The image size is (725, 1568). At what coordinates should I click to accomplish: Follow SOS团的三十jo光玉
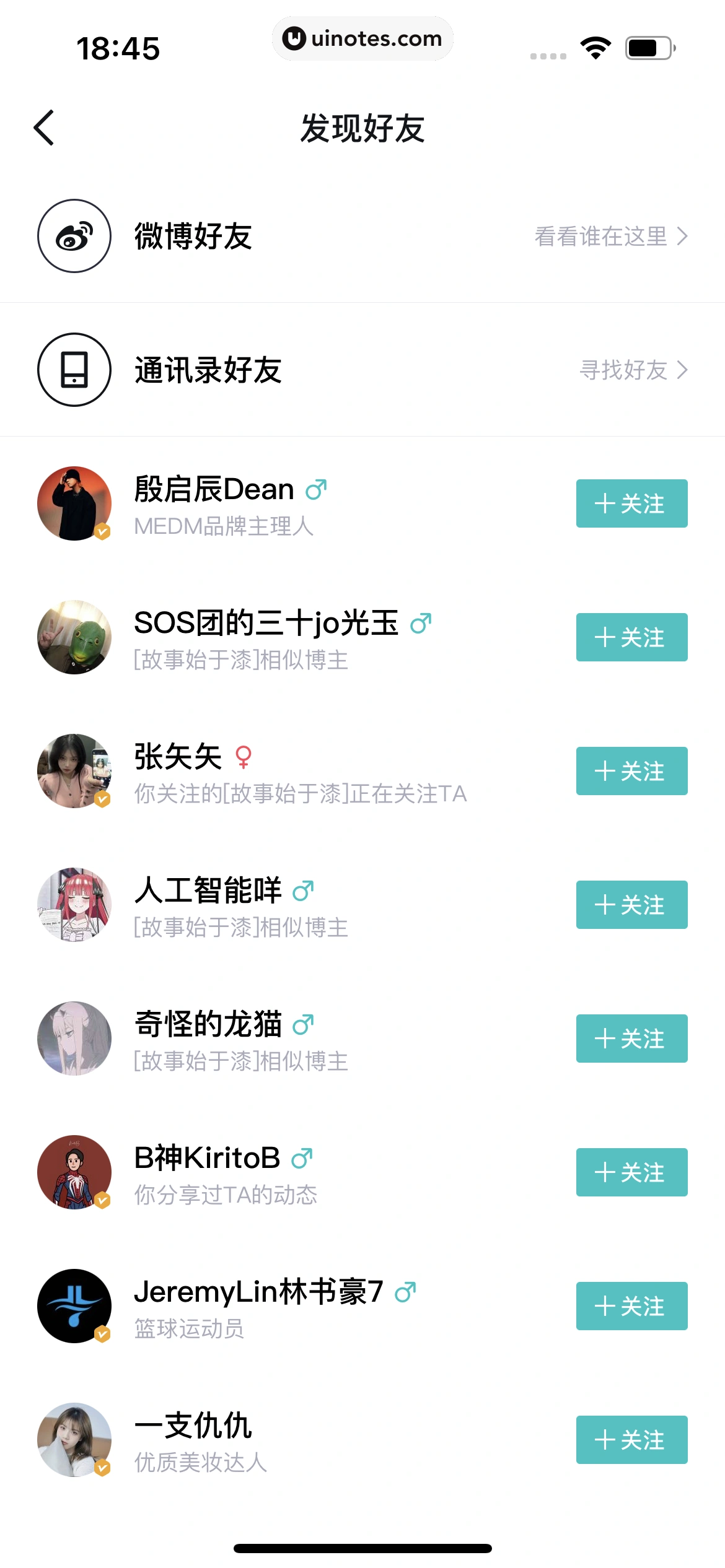click(x=631, y=637)
